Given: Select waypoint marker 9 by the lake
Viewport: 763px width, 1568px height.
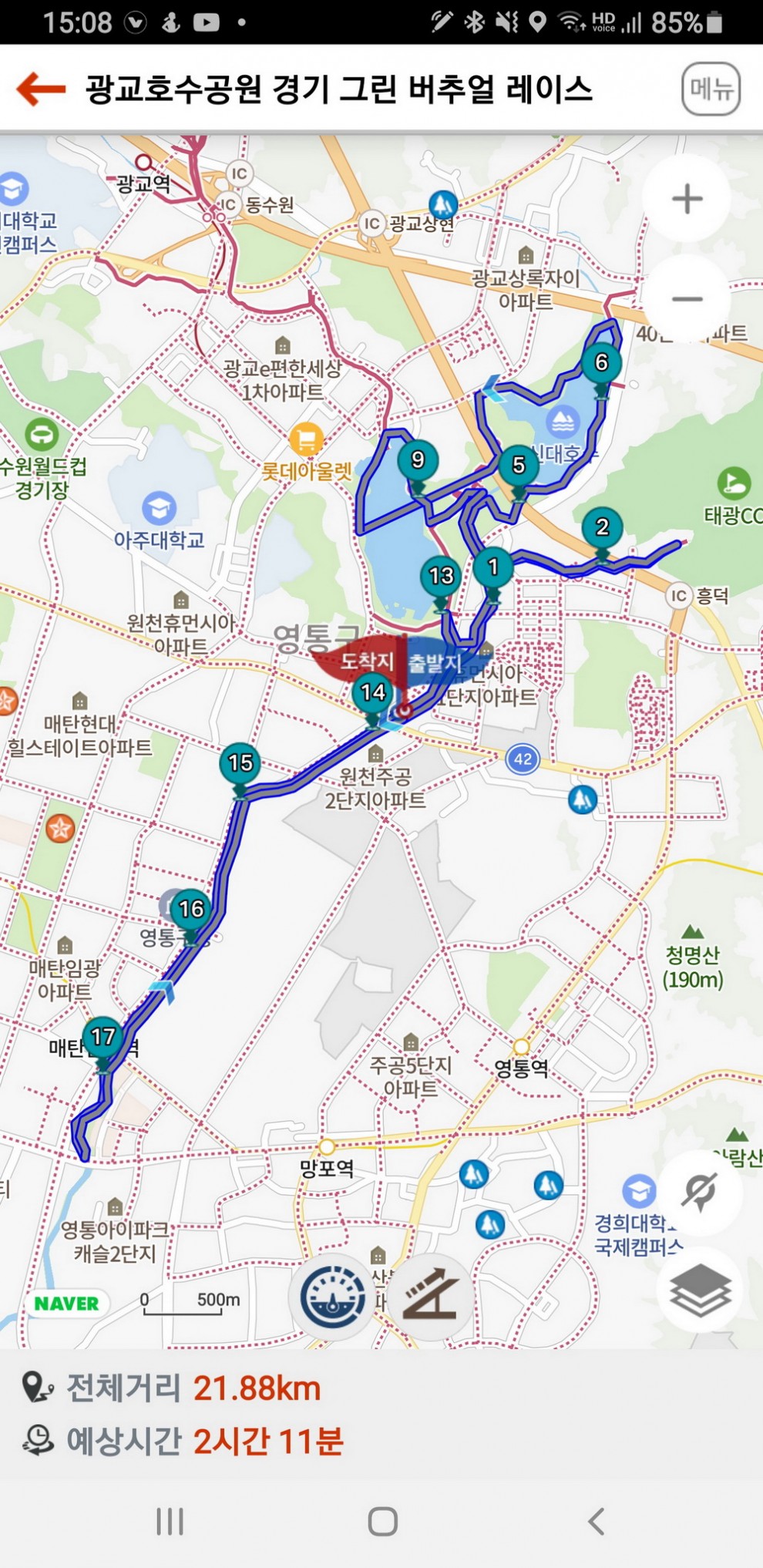Looking at the screenshot, I should tap(418, 461).
